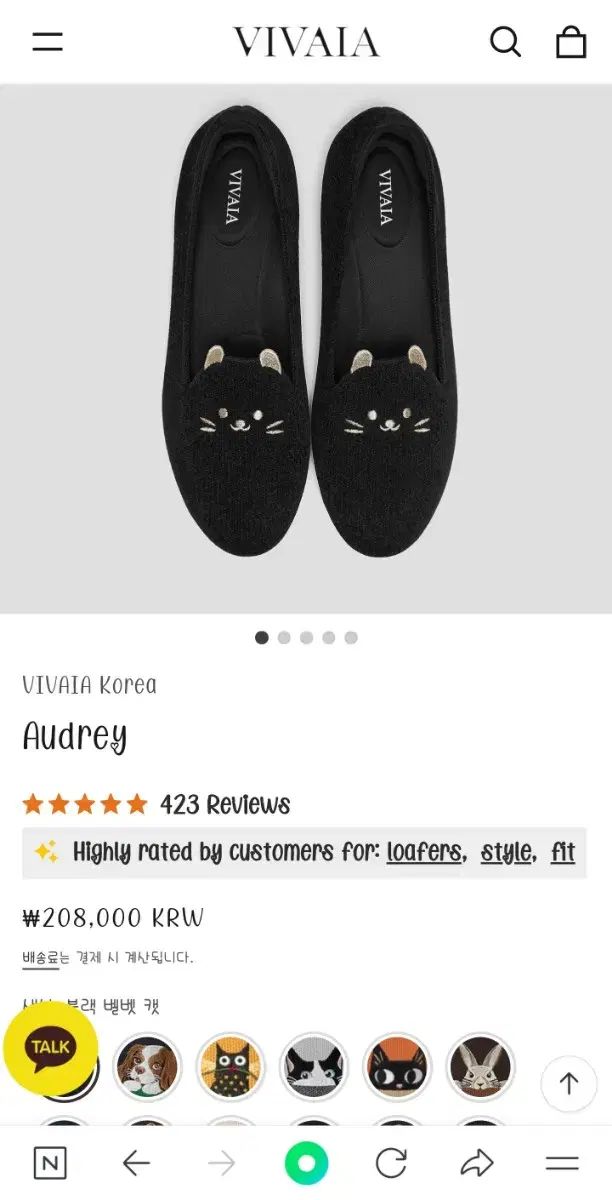612x1200 pixels.
Task: Select the gray and white cat swatch
Action: [314, 1068]
